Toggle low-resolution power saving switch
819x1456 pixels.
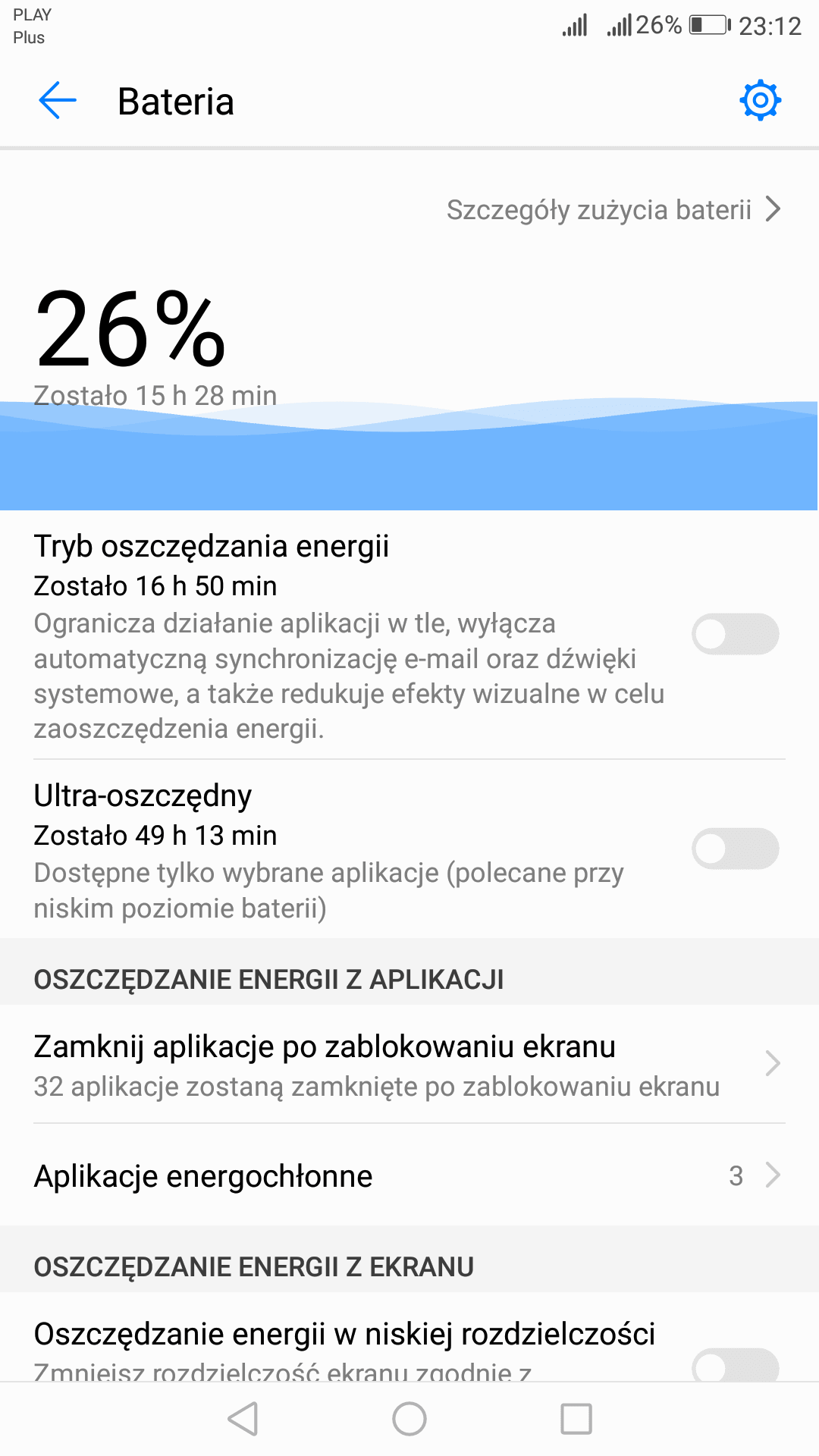coord(735,1365)
